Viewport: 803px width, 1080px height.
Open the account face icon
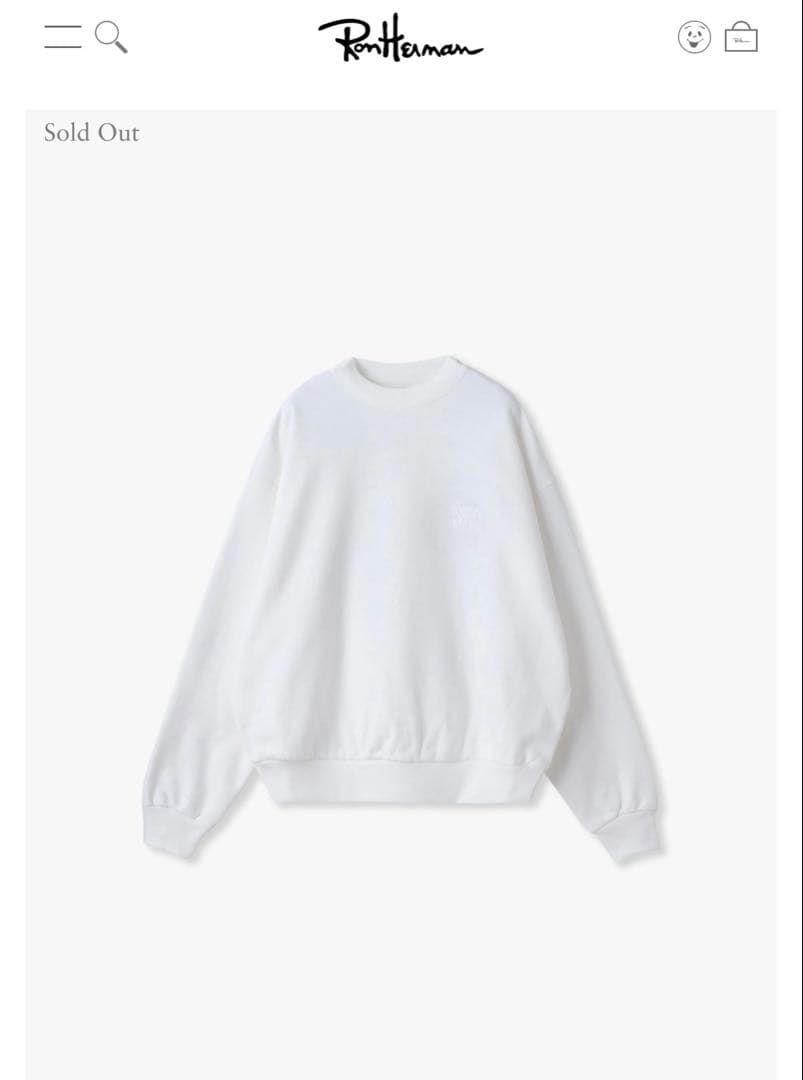[694, 38]
